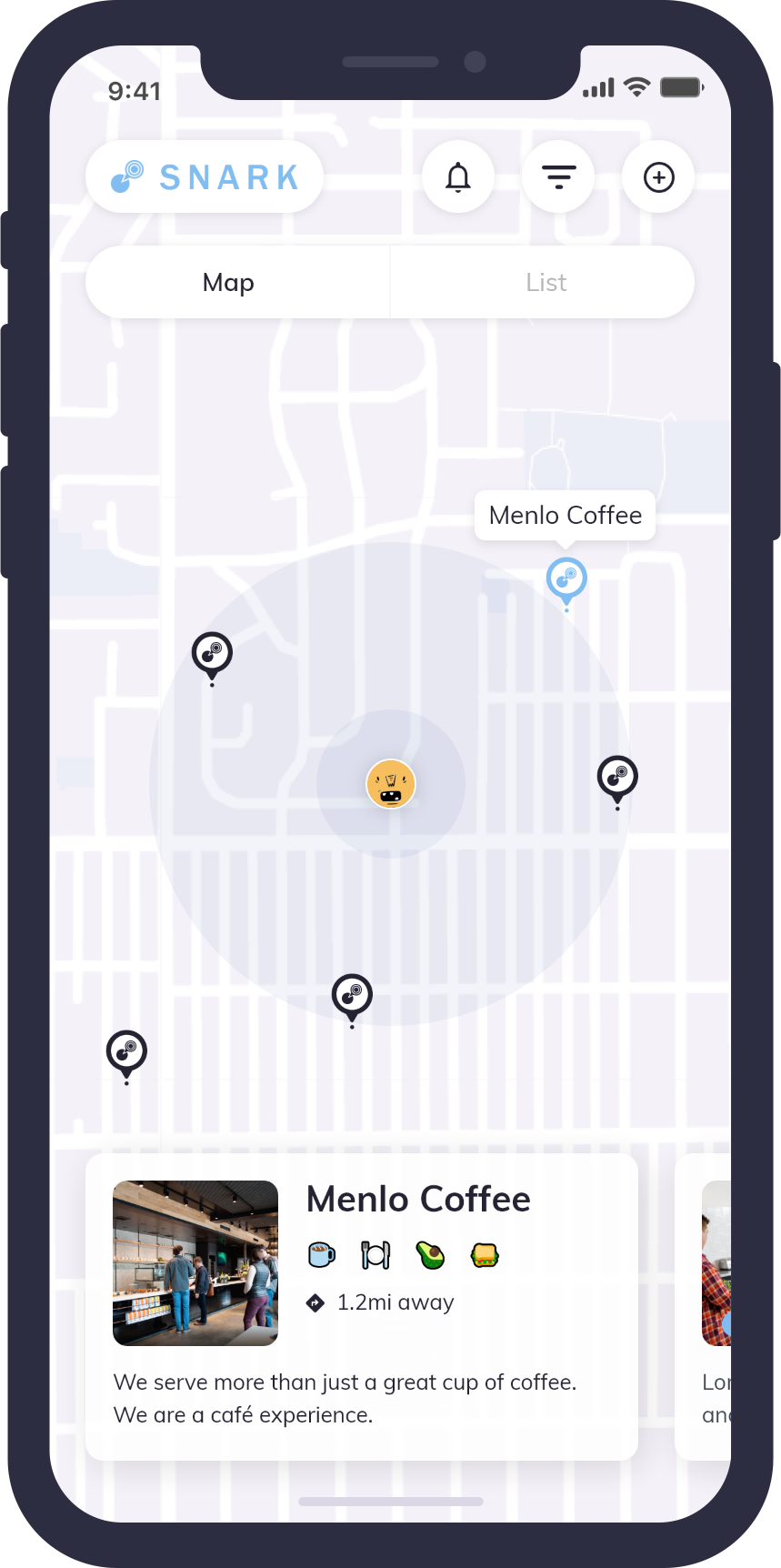The width and height of the screenshot is (781, 1568).
Task: Open the notifications bell
Action: 458,177
